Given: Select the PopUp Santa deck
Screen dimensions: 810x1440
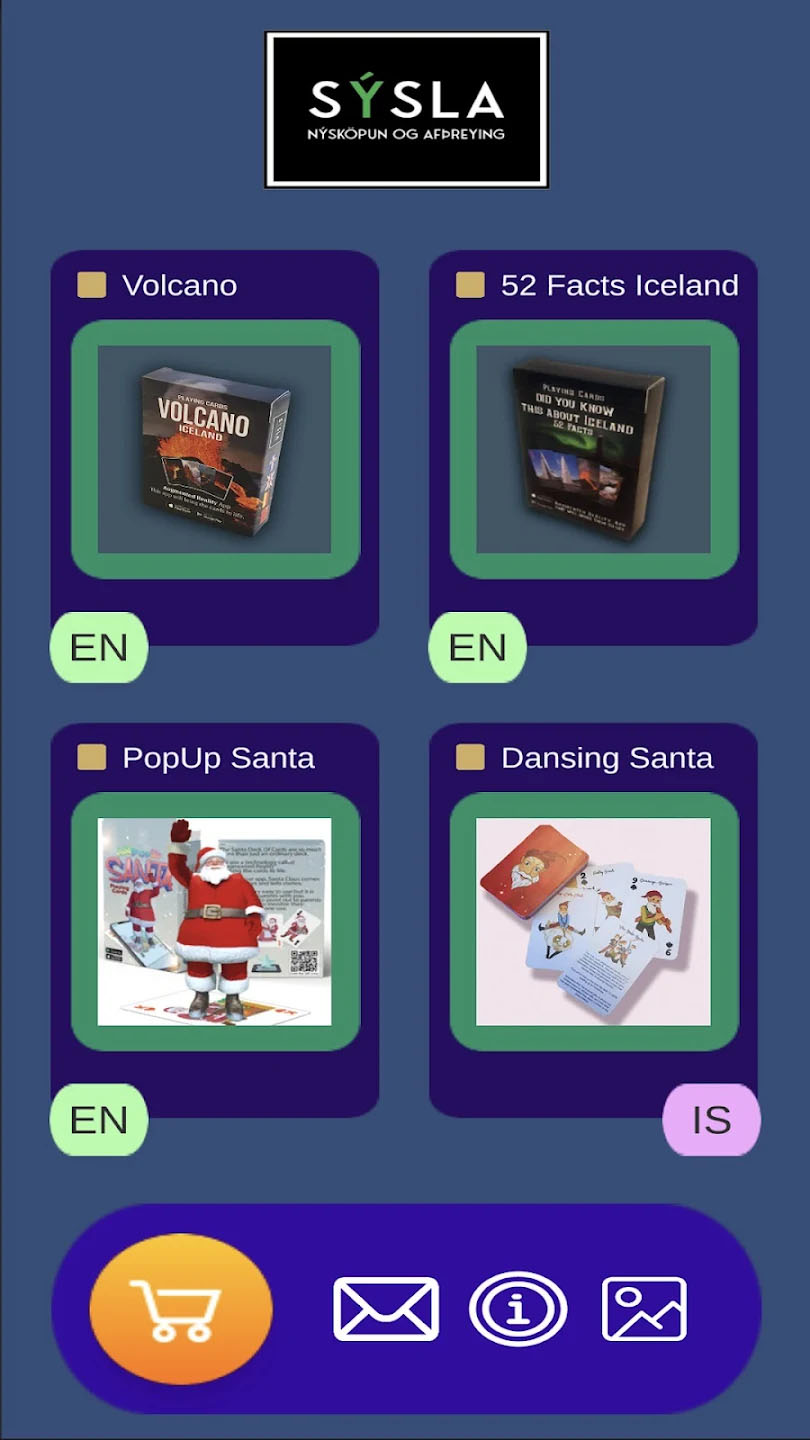Looking at the screenshot, I should coord(215,921).
